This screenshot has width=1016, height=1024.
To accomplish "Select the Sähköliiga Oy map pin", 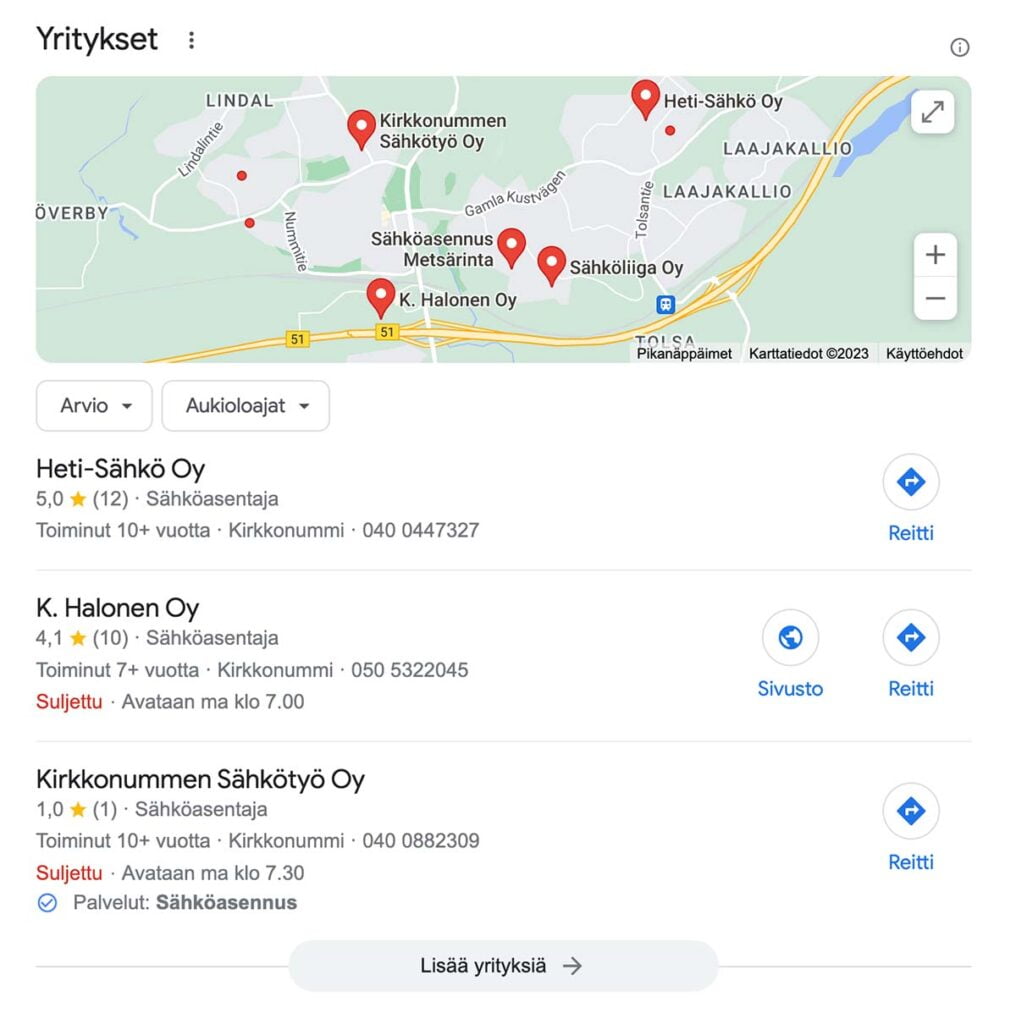I will tap(551, 264).
